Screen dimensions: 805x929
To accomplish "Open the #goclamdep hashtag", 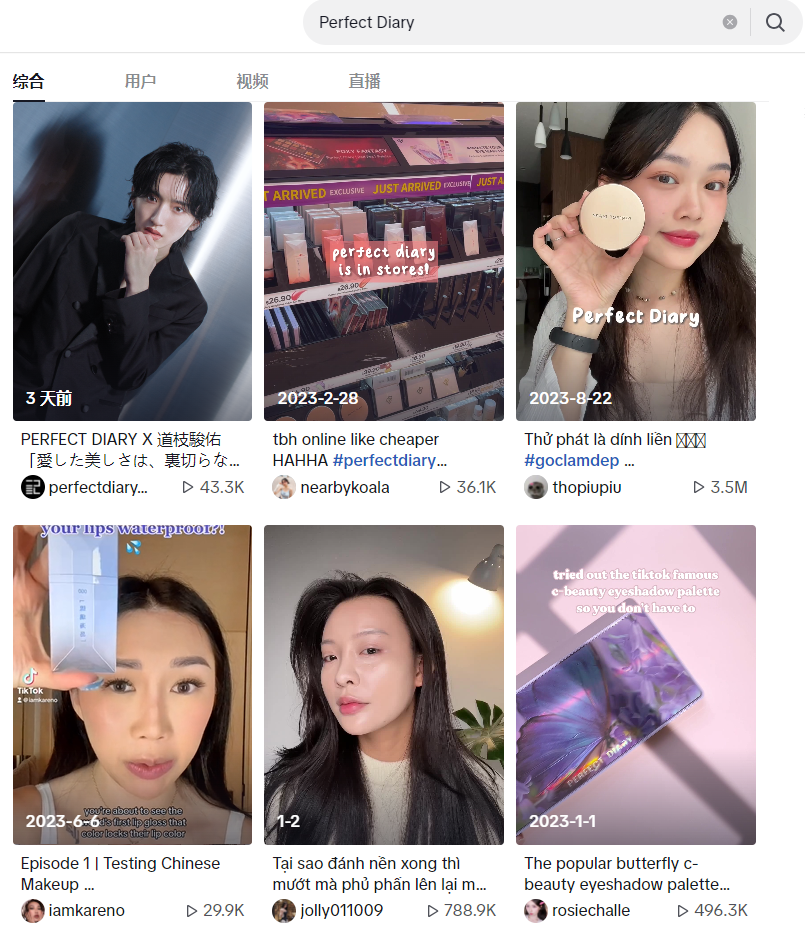I will tap(571, 461).
